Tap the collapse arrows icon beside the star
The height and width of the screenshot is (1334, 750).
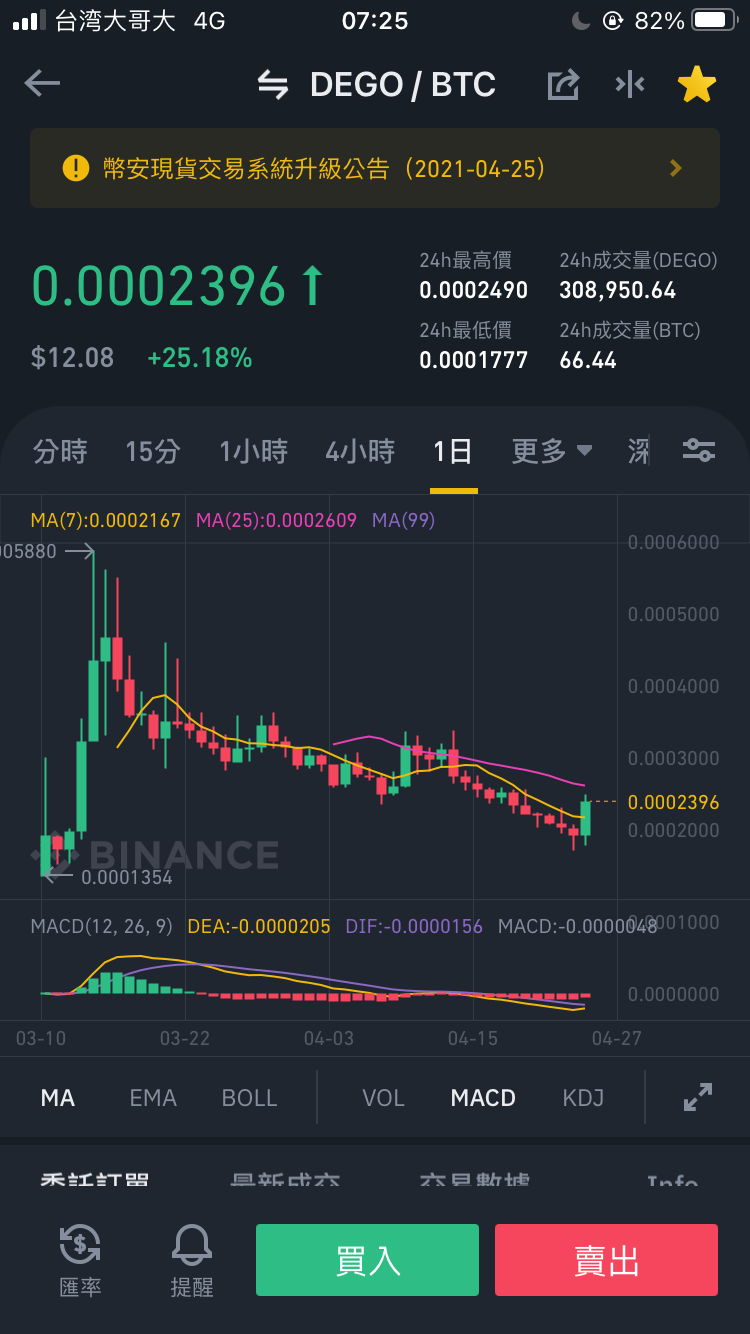(x=630, y=85)
